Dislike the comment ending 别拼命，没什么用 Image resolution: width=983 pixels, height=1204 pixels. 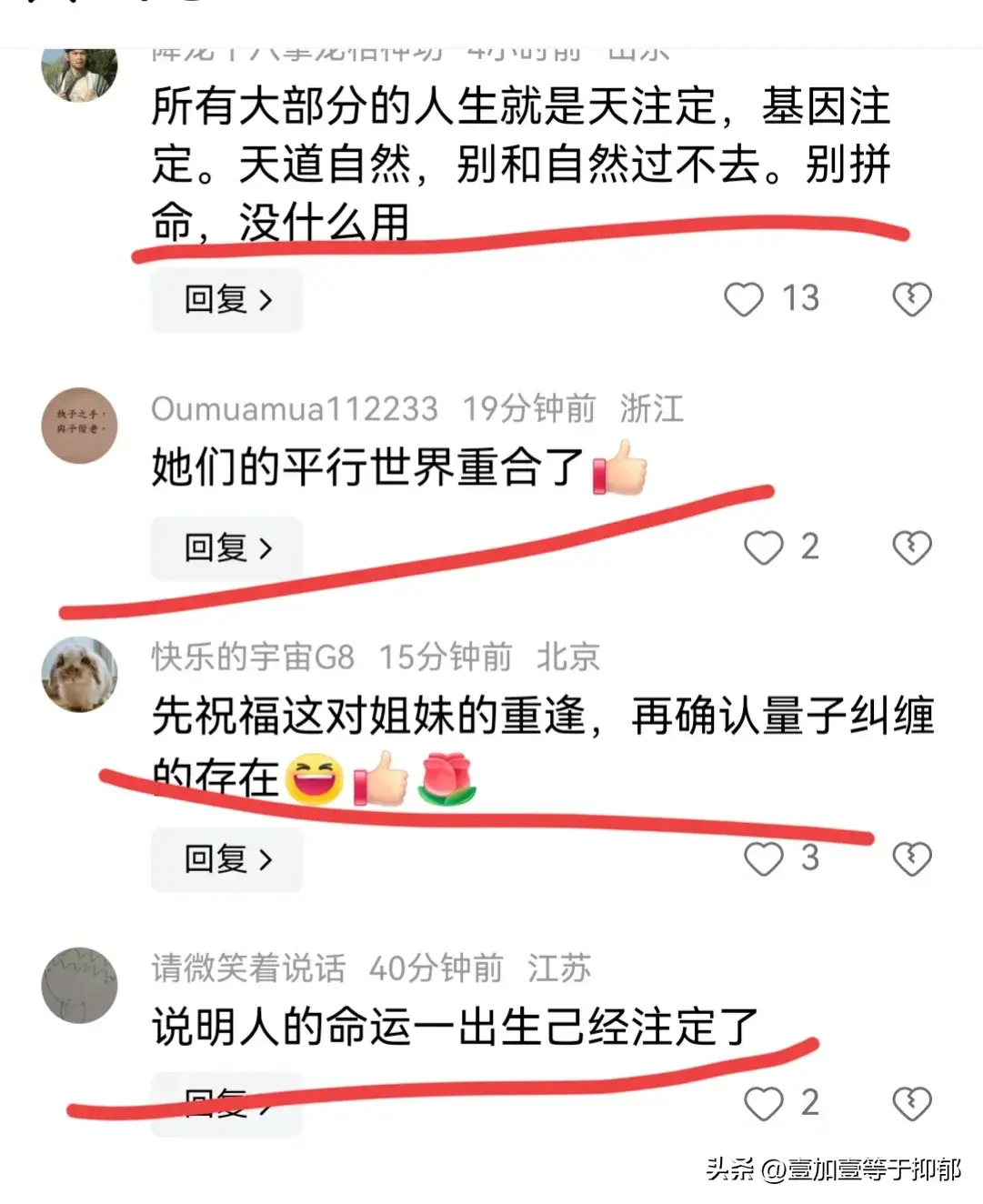[x=911, y=299]
